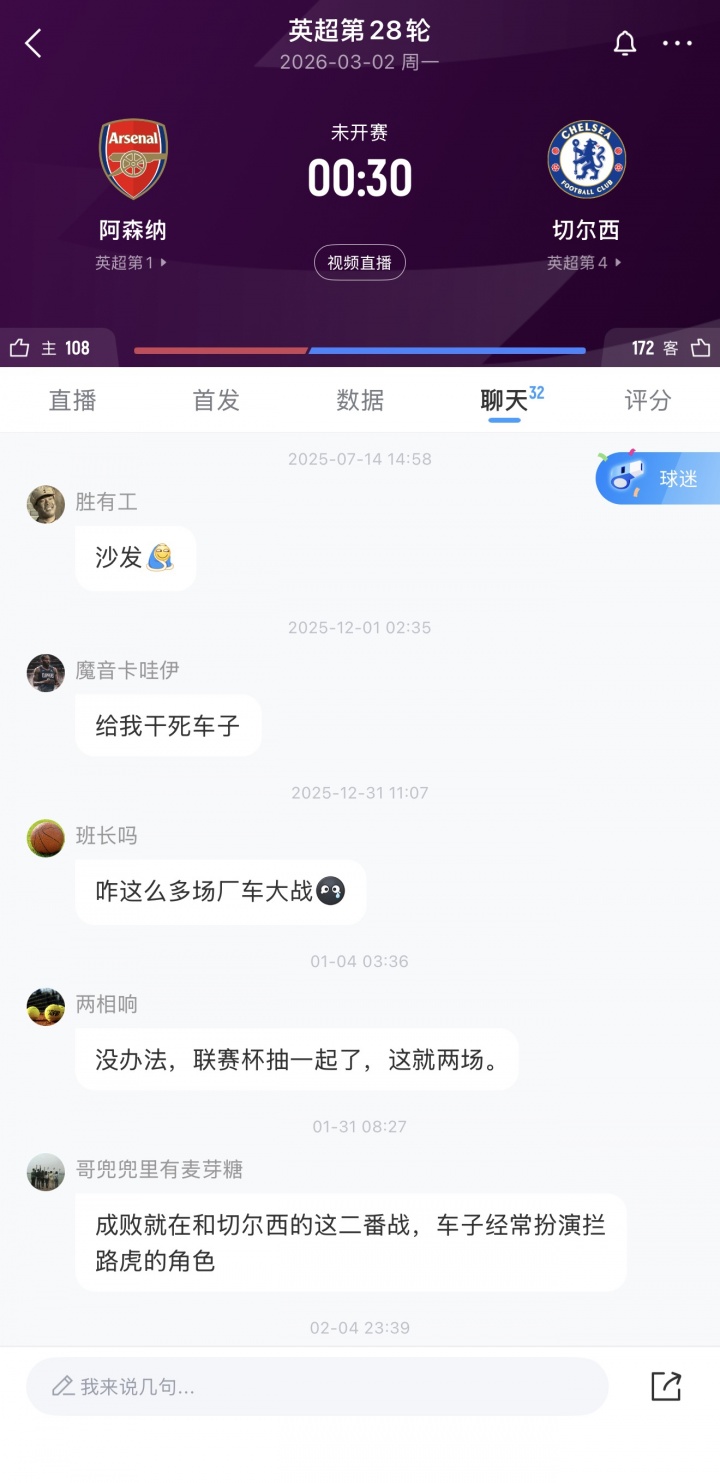Switch to the 直播 tab
Screen dimensions: 720x1483
[x=73, y=401]
